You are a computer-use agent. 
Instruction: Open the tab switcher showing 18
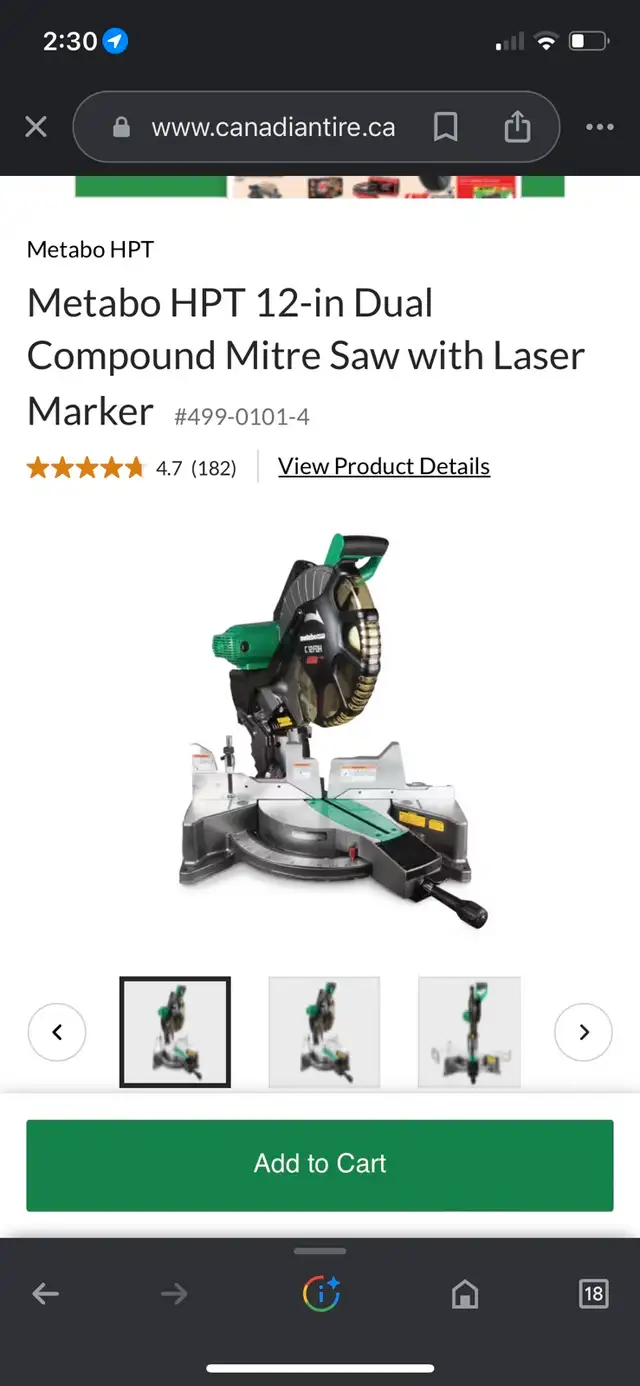(593, 1294)
